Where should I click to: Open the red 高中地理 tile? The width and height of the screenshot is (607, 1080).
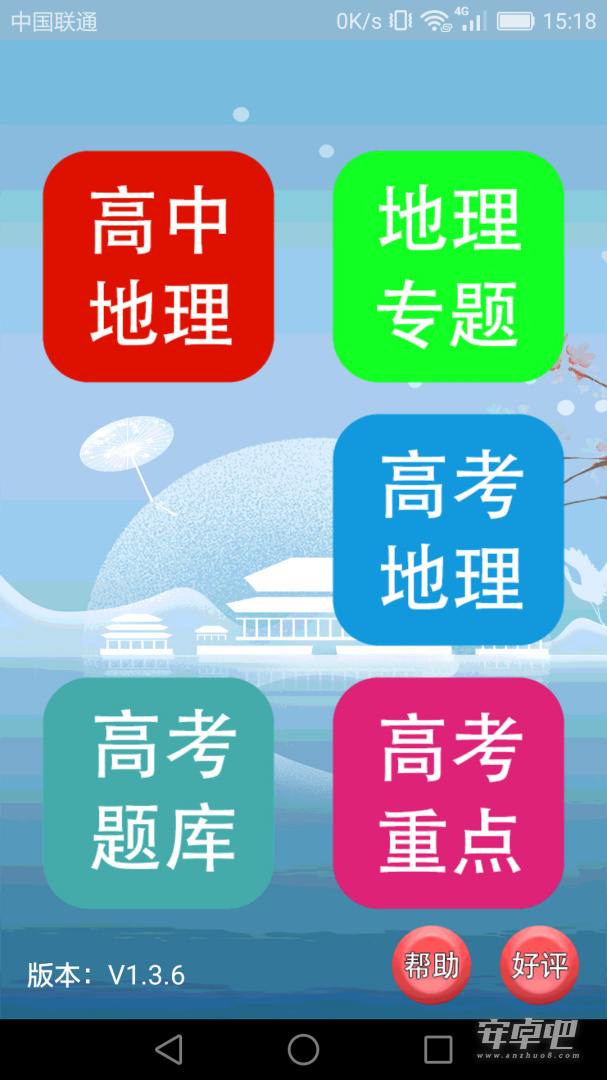[x=158, y=267]
